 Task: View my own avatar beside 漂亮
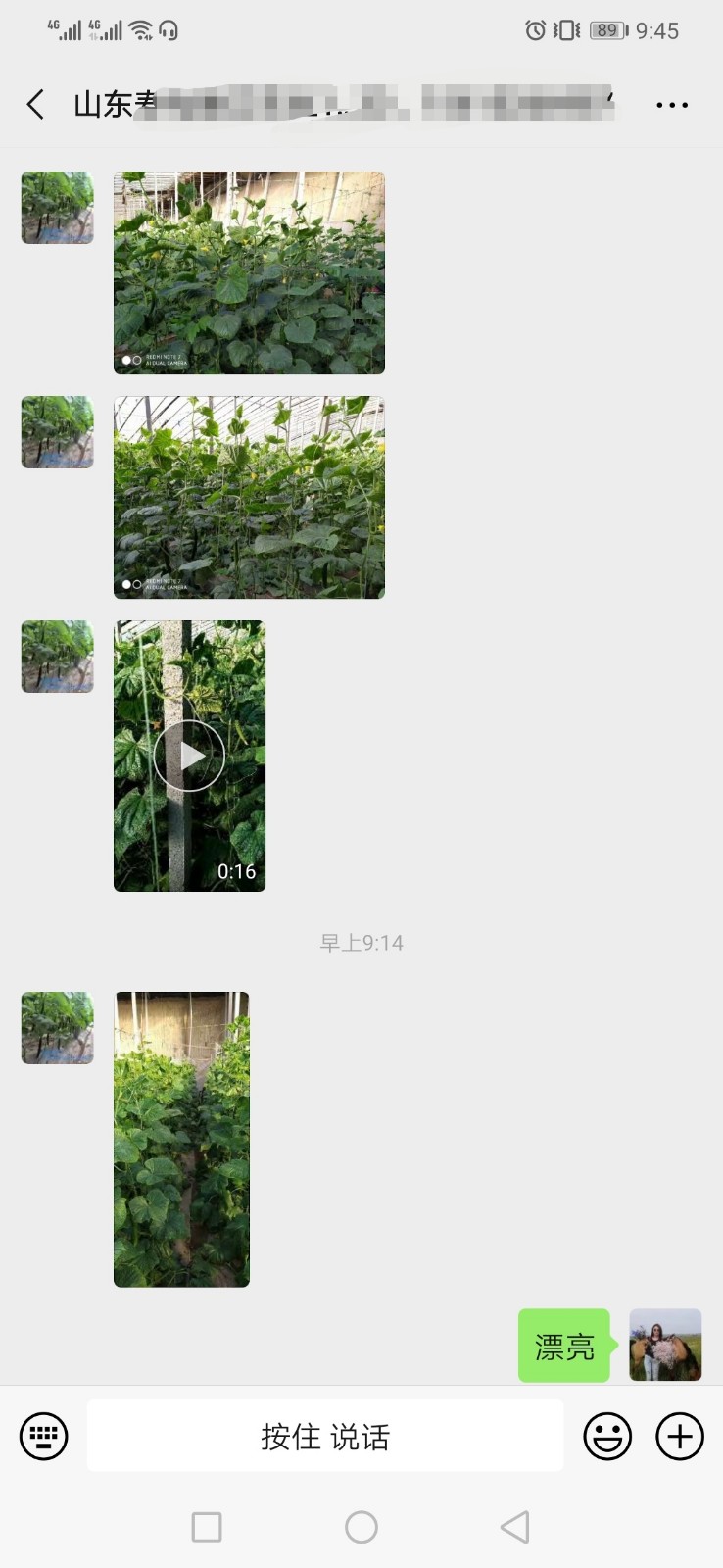pyautogui.click(x=665, y=1345)
